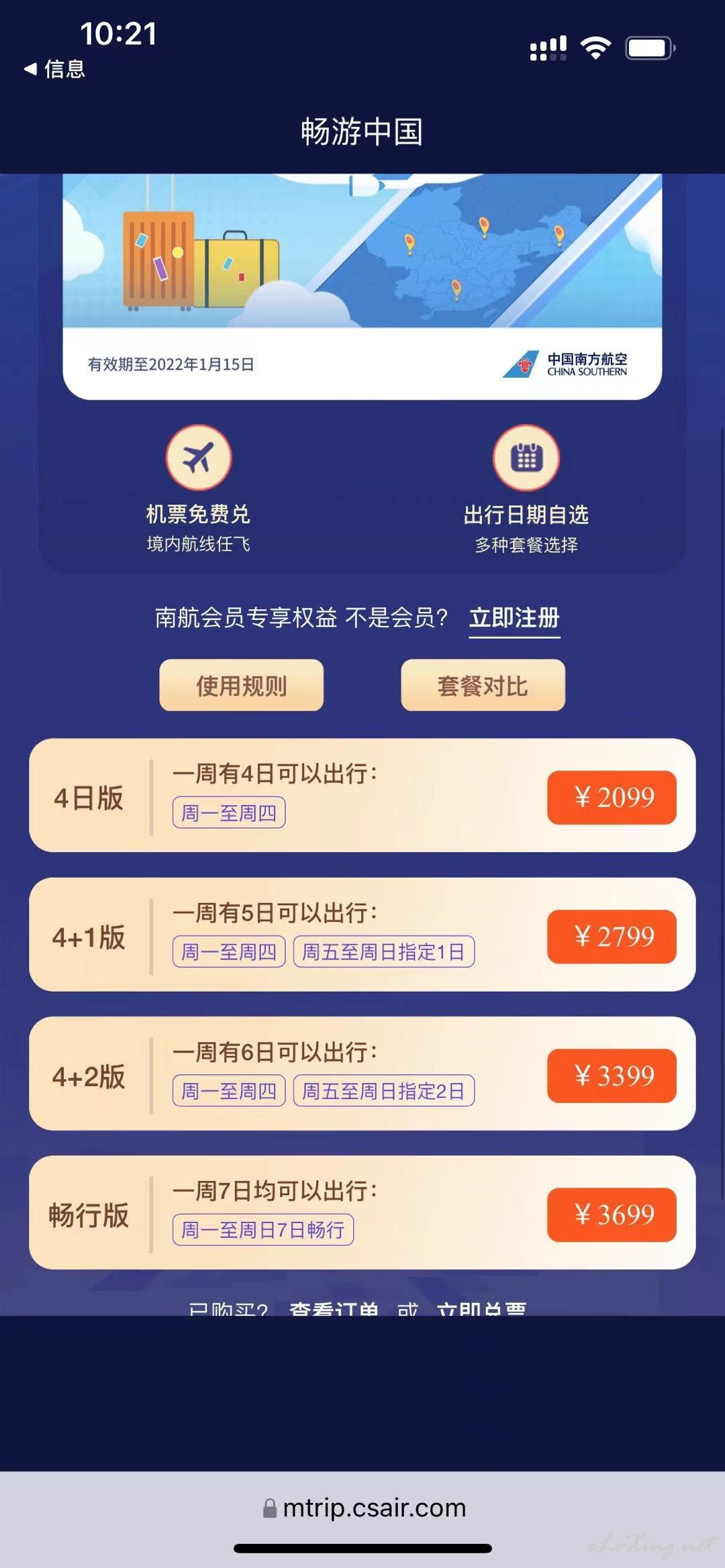Tap the mtrip.csair.com address bar
Viewport: 725px width, 1568px height.
pyautogui.click(x=364, y=1508)
